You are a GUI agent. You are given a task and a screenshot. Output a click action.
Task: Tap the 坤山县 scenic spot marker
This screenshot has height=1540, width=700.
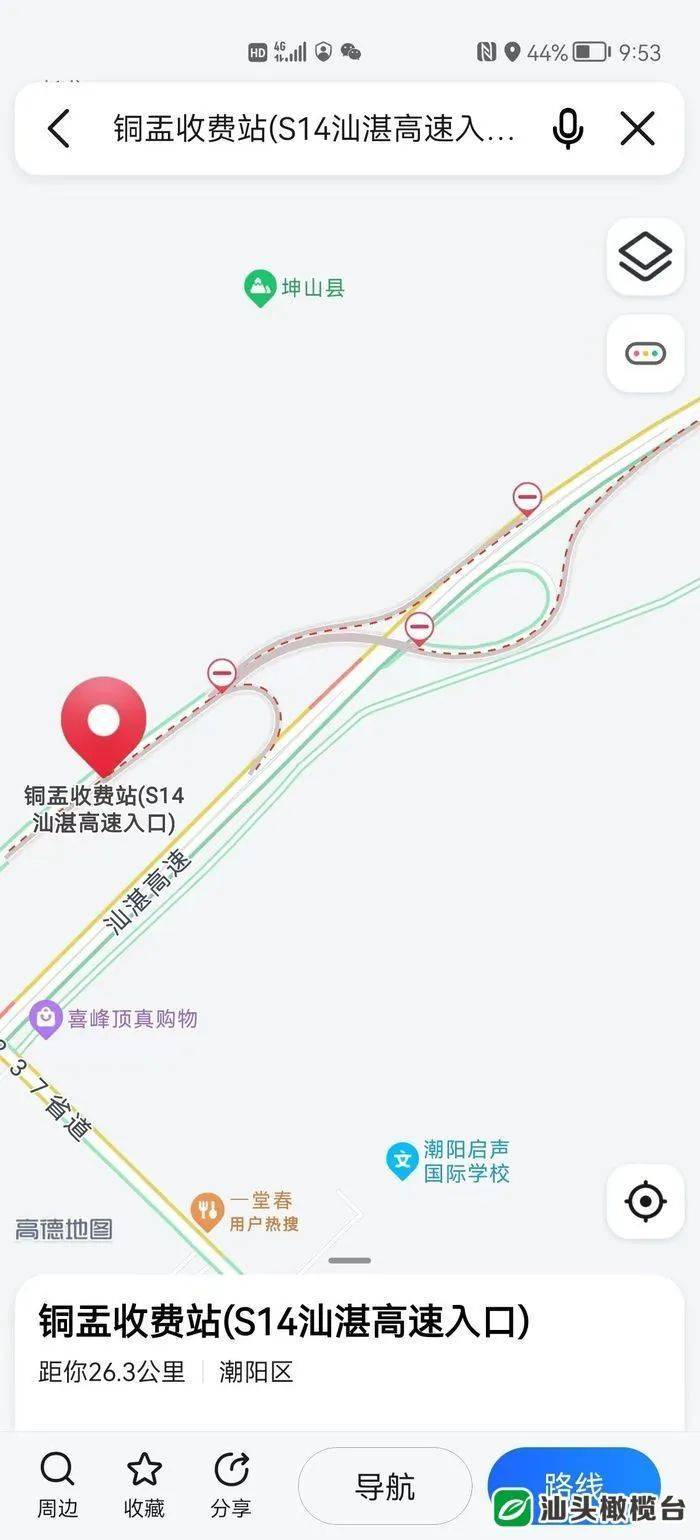(260, 288)
